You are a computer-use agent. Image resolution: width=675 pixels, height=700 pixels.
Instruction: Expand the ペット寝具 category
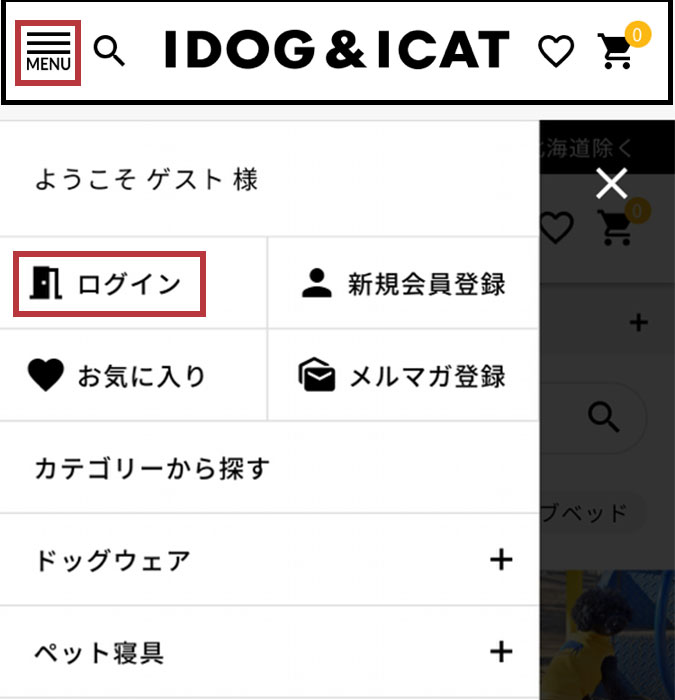500,653
